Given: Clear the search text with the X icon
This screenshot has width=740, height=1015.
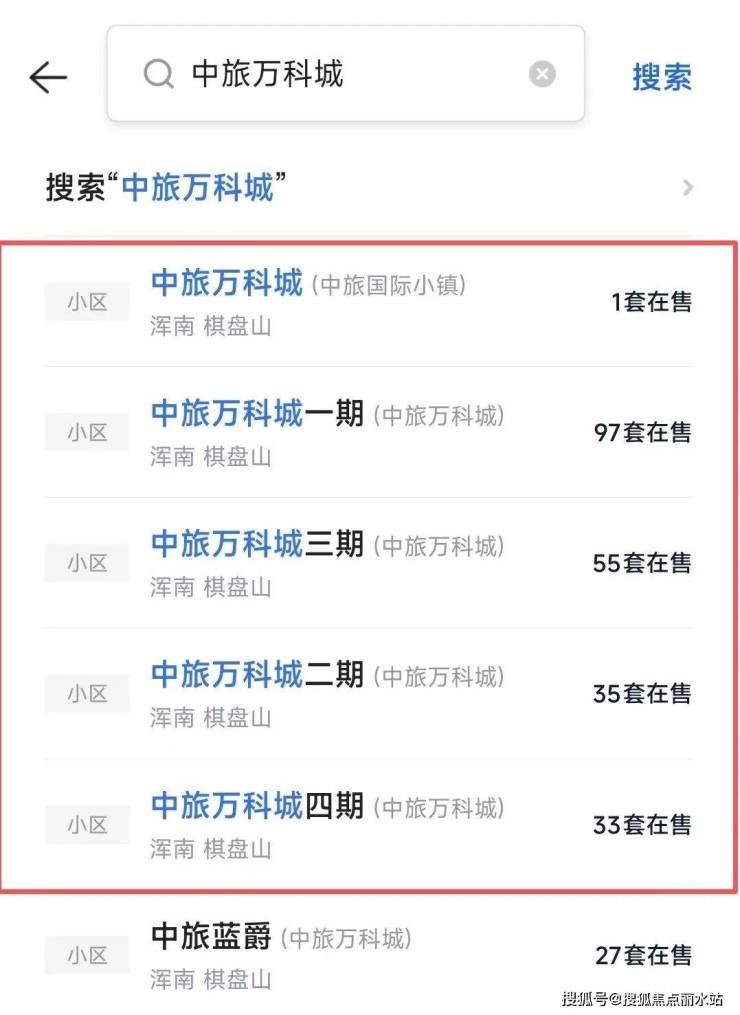Looking at the screenshot, I should [x=541, y=75].
